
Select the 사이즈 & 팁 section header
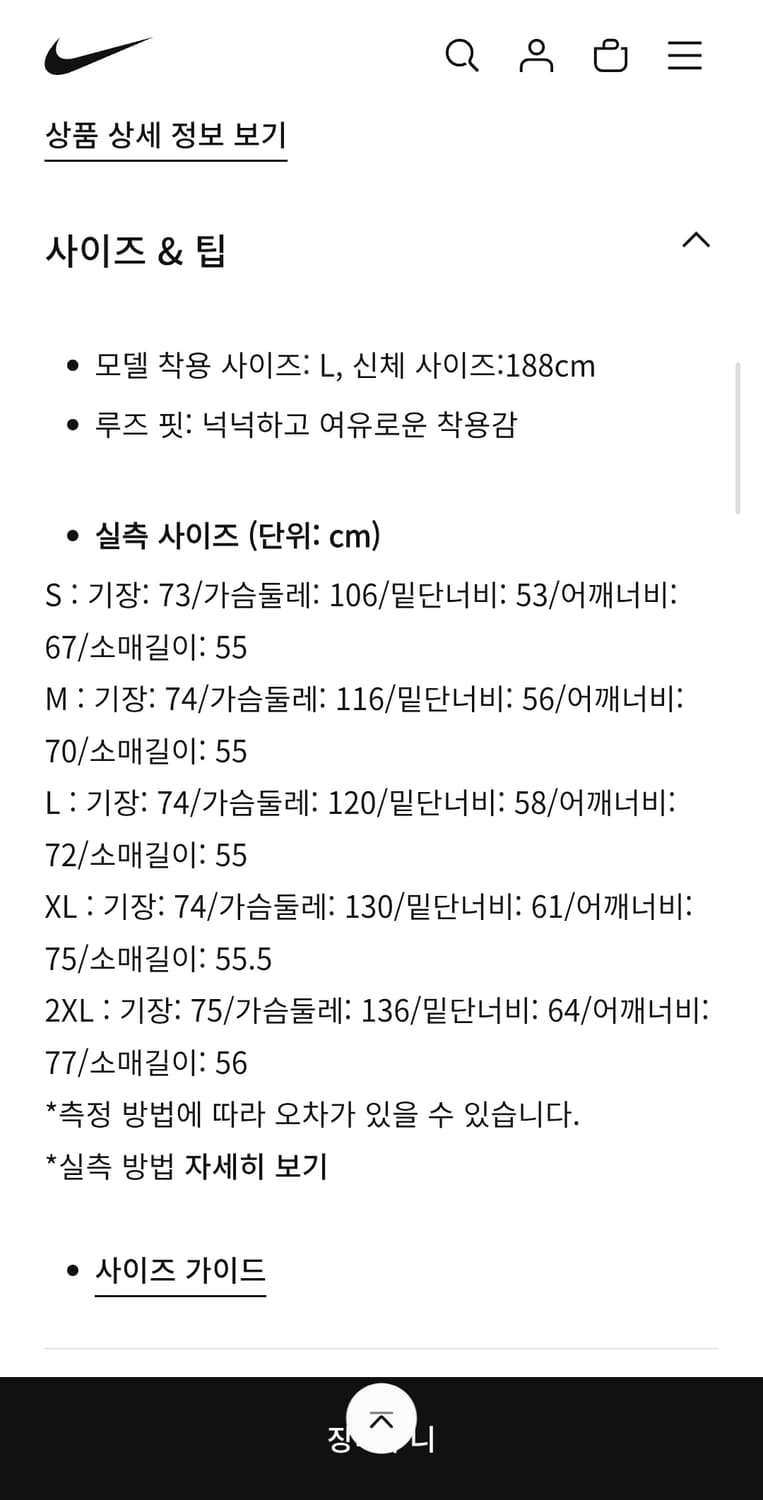[135, 250]
